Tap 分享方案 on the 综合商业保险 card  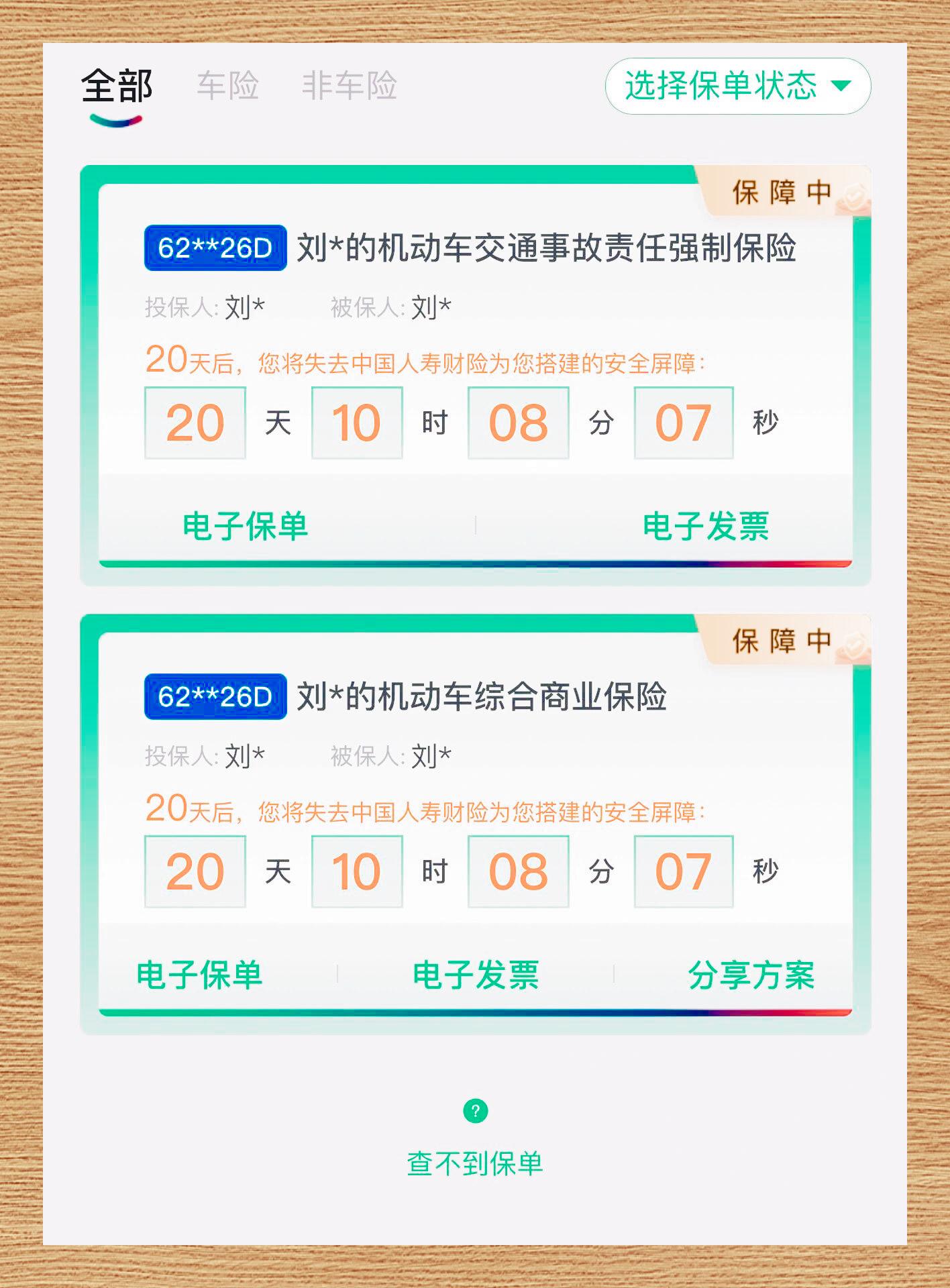pos(751,974)
